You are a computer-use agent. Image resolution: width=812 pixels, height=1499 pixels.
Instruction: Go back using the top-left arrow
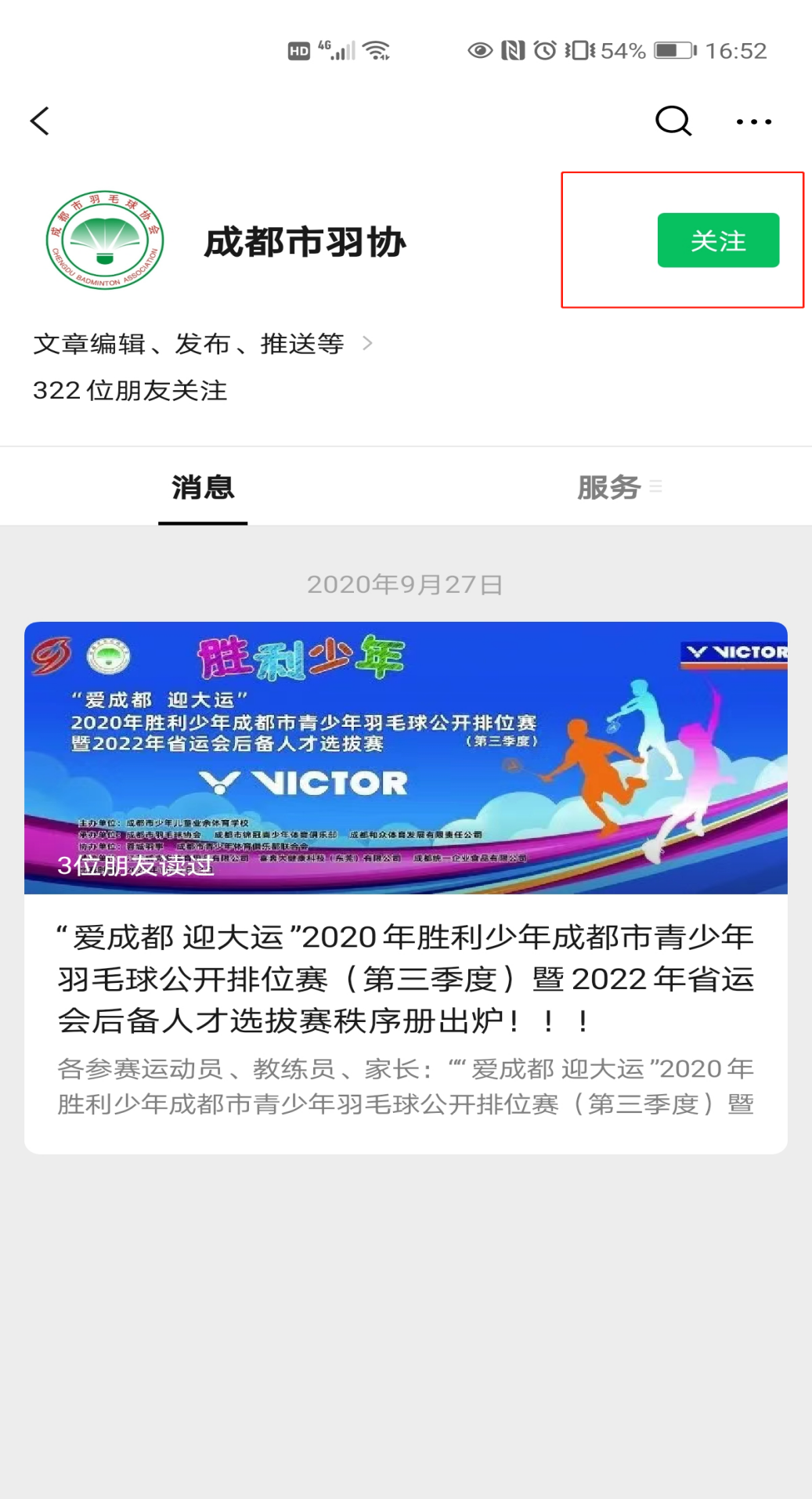[x=40, y=121]
